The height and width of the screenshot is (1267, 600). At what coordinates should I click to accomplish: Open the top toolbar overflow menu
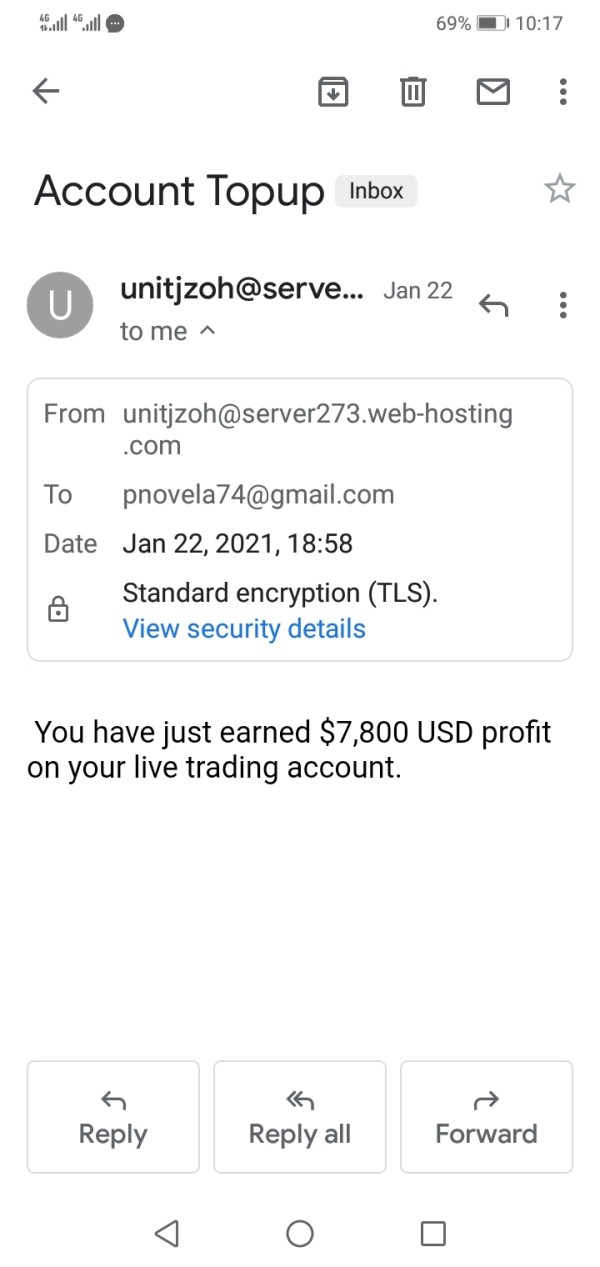point(563,92)
